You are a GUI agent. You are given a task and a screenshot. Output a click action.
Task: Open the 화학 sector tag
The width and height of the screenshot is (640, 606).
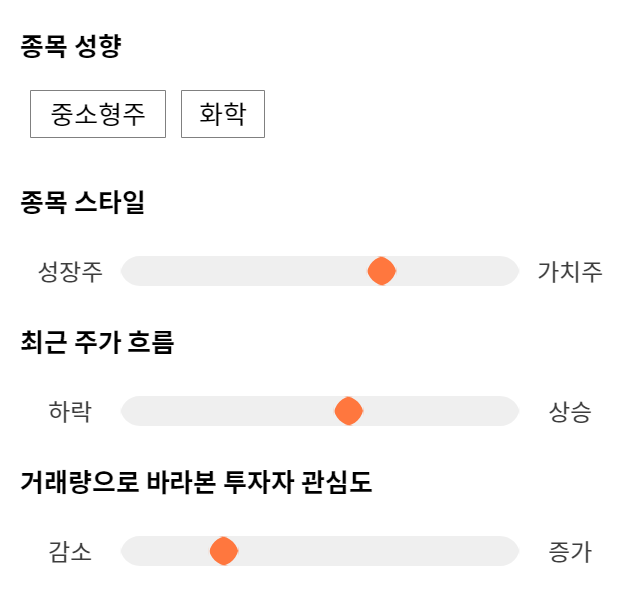click(x=223, y=114)
